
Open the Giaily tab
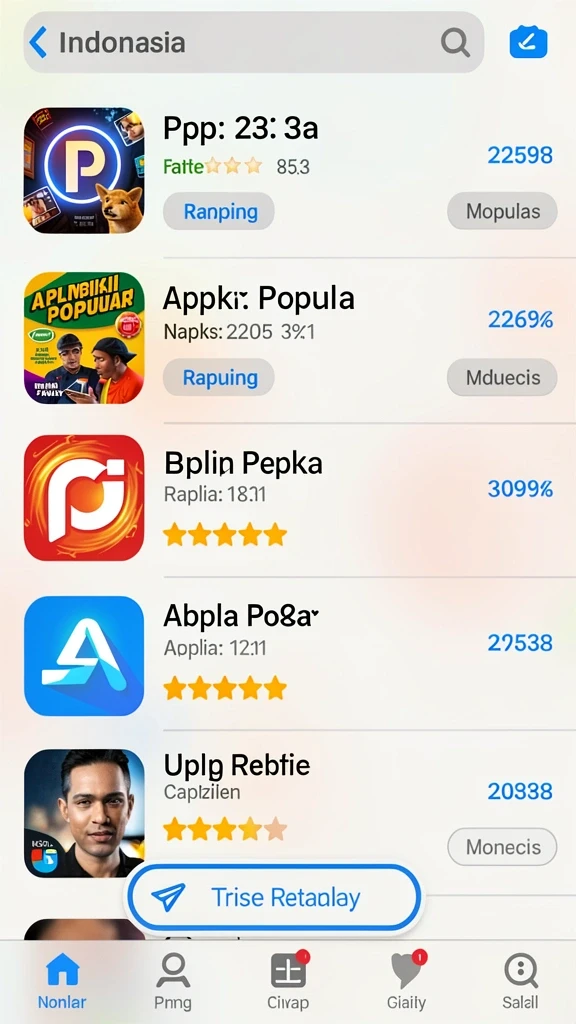click(x=406, y=981)
